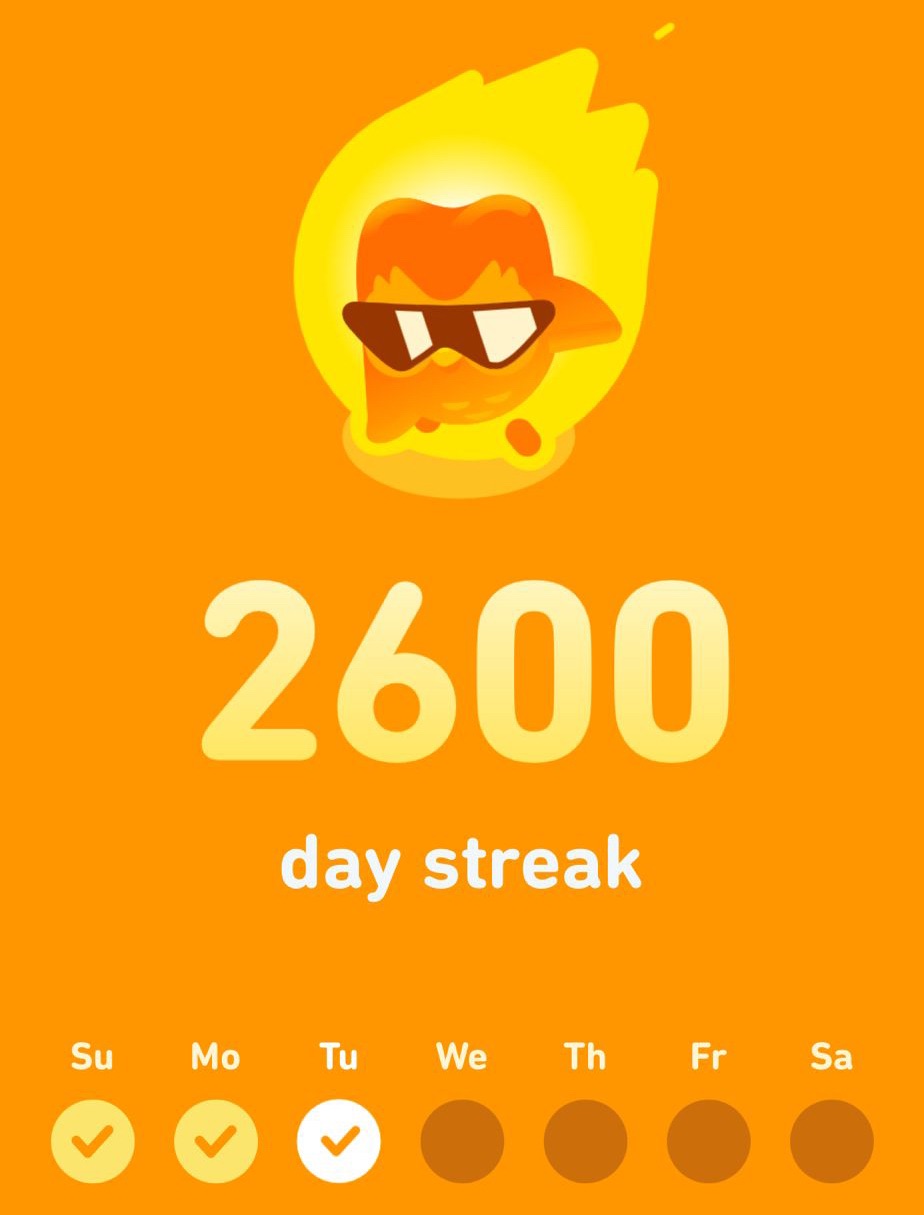The image size is (924, 1215).
Task: Click the Su day label
Action: tap(92, 1056)
